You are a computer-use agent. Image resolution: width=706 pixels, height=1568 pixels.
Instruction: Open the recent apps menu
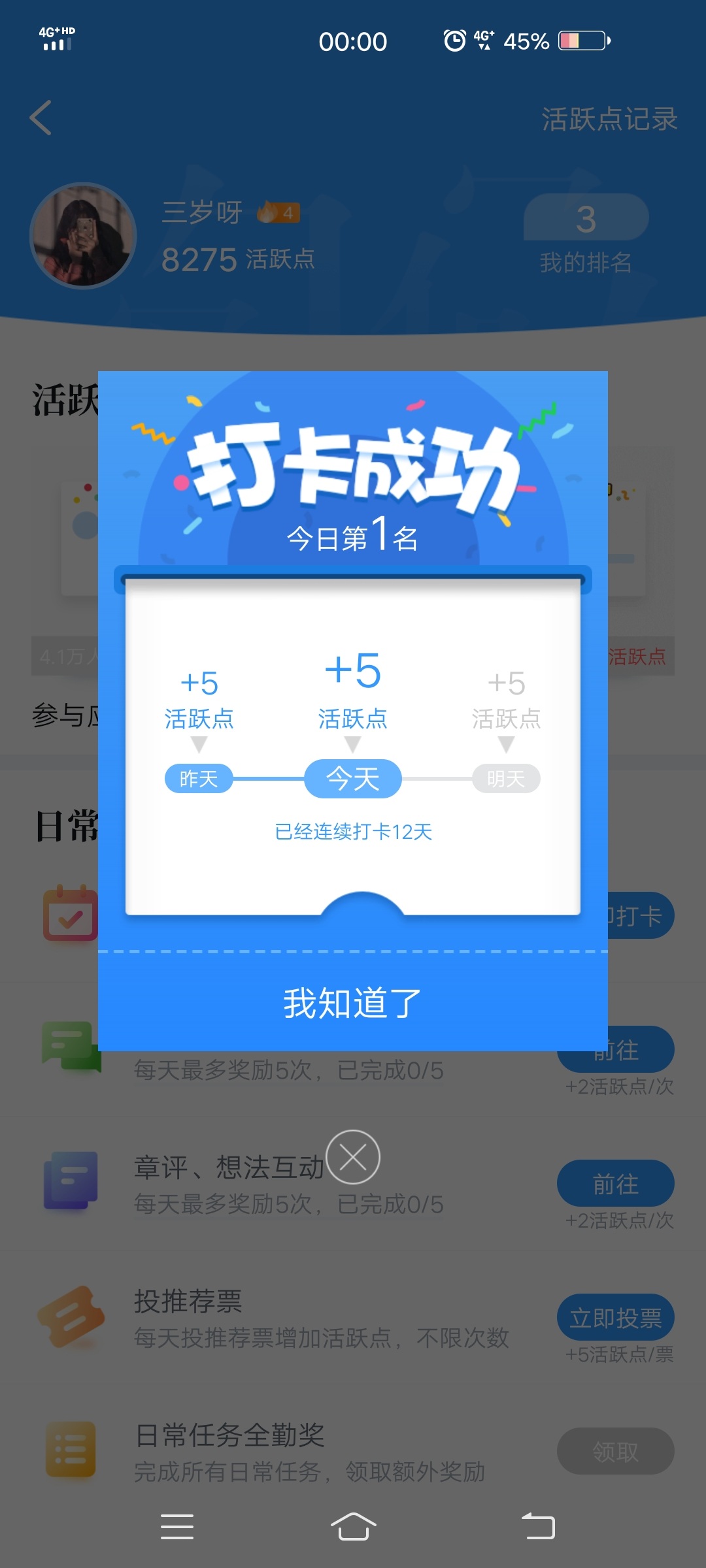tap(177, 1527)
